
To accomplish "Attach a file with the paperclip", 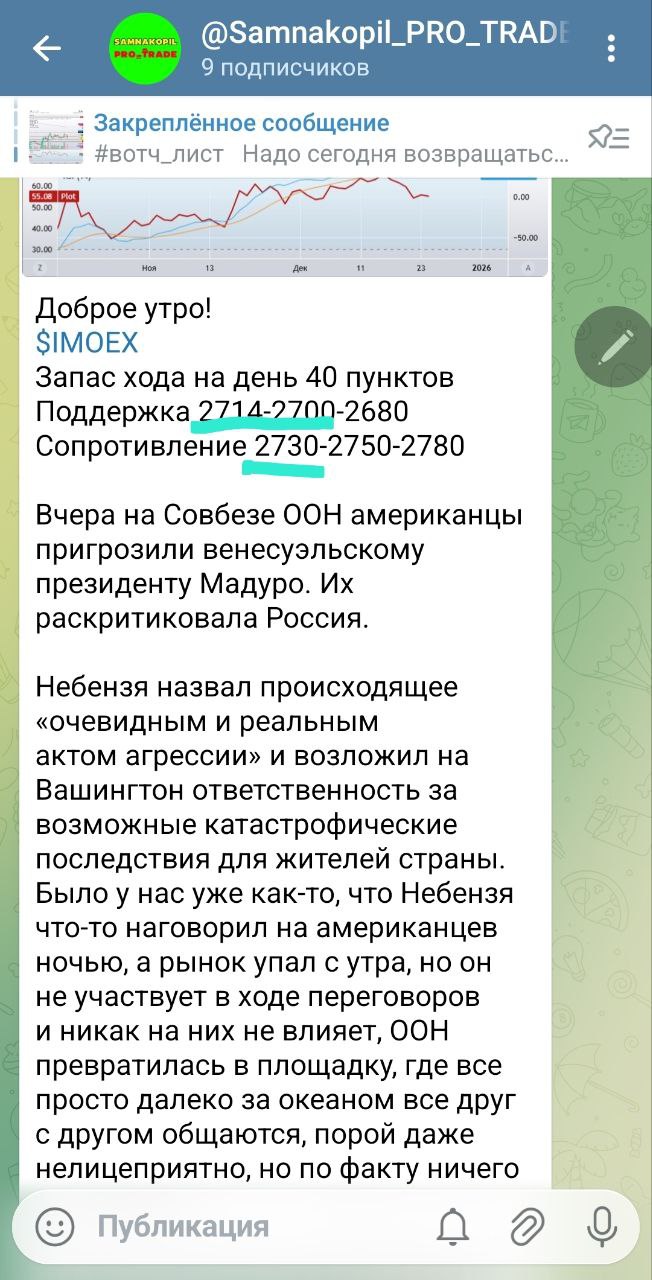I will click(x=527, y=1226).
